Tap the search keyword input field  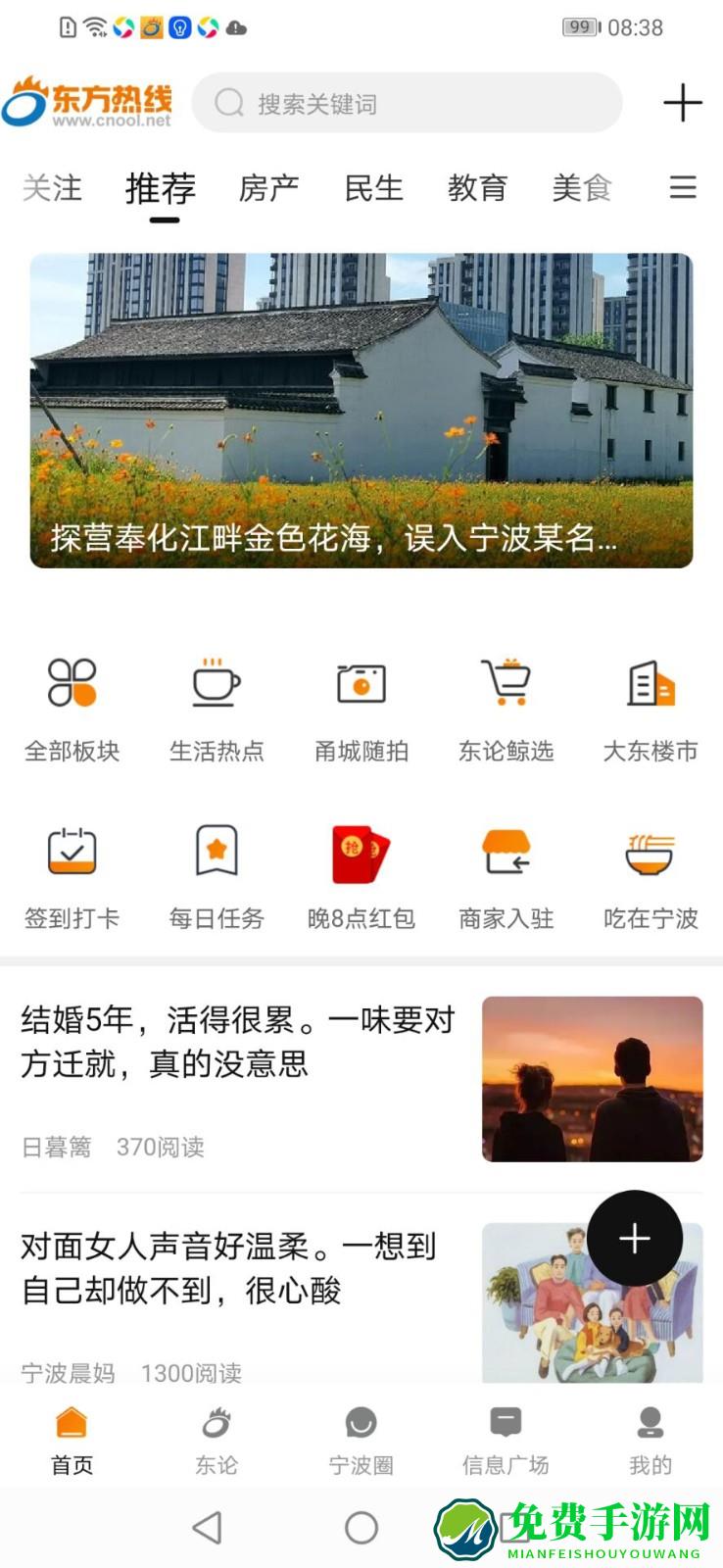click(x=406, y=102)
